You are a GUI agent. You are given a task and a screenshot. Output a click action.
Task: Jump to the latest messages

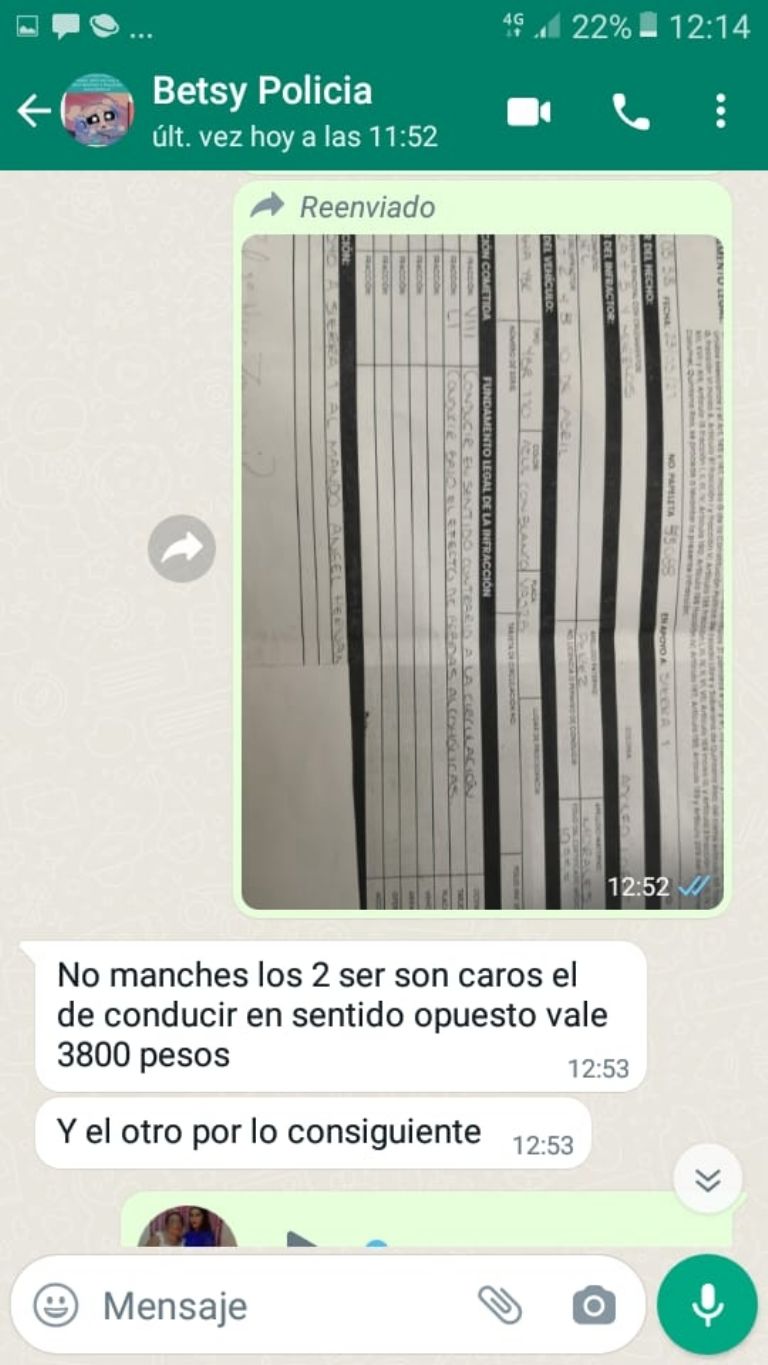pos(708,1179)
